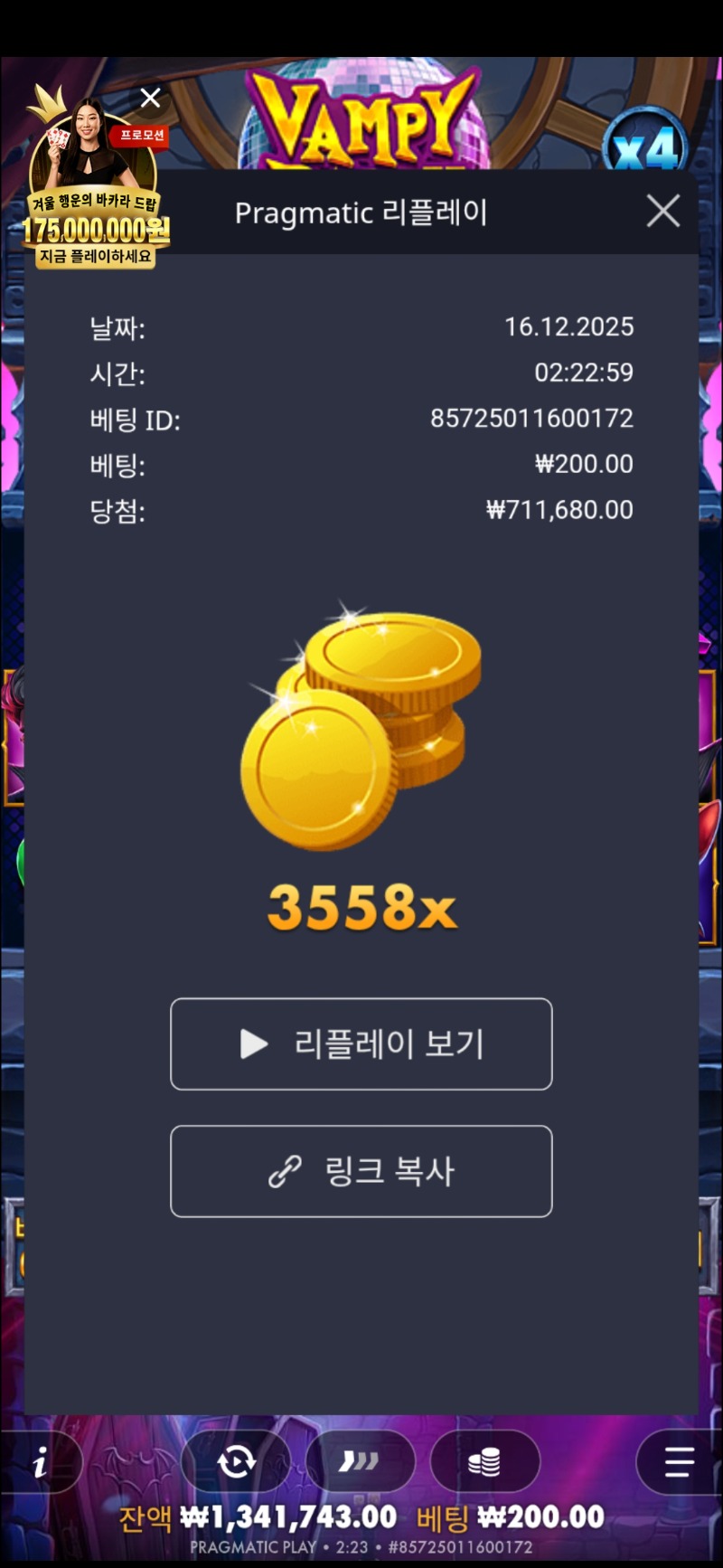The height and width of the screenshot is (1568, 723).
Task: Toggle the turbo speed arrows button
Action: coord(360,1461)
